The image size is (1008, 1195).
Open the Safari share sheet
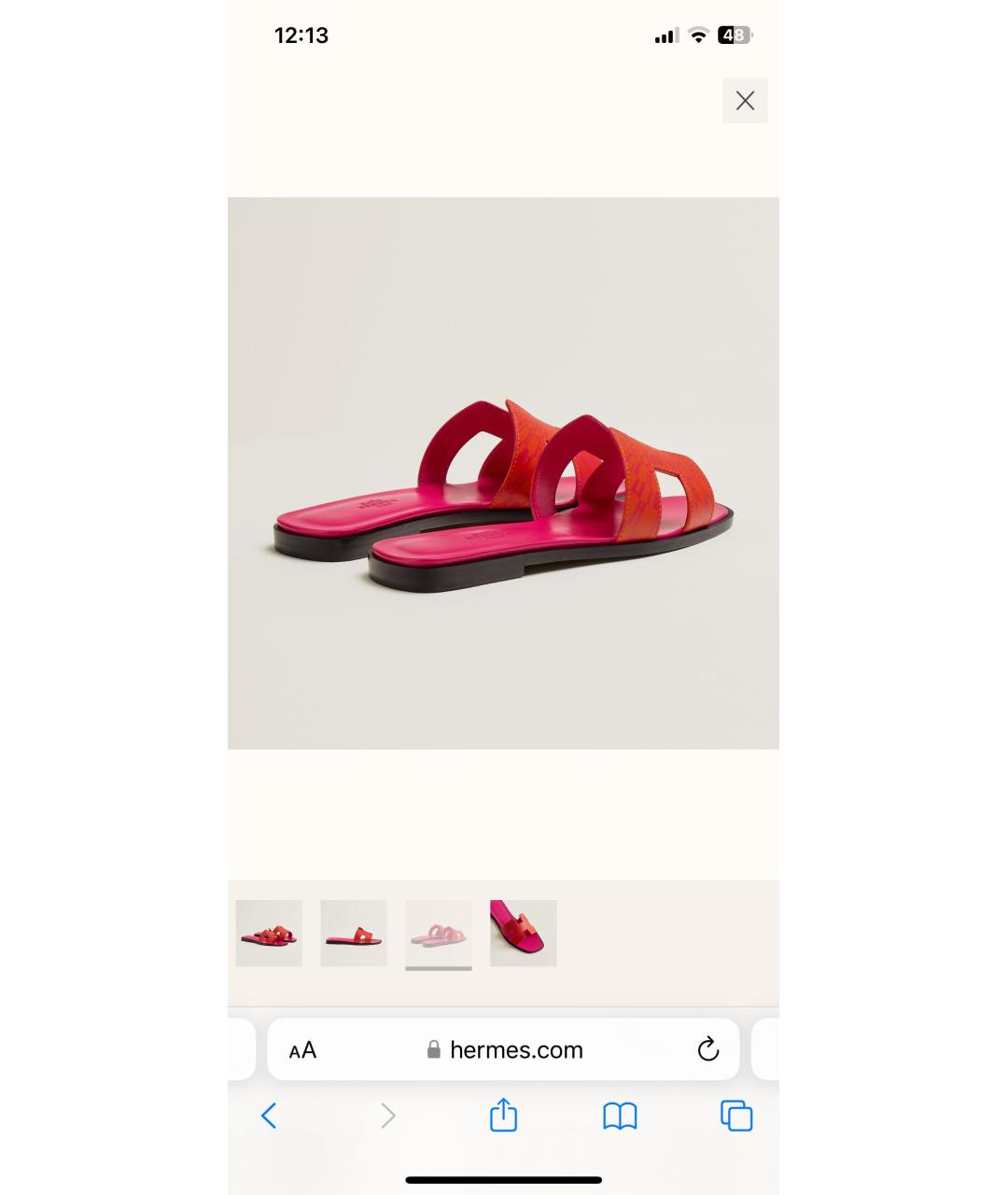(503, 1115)
